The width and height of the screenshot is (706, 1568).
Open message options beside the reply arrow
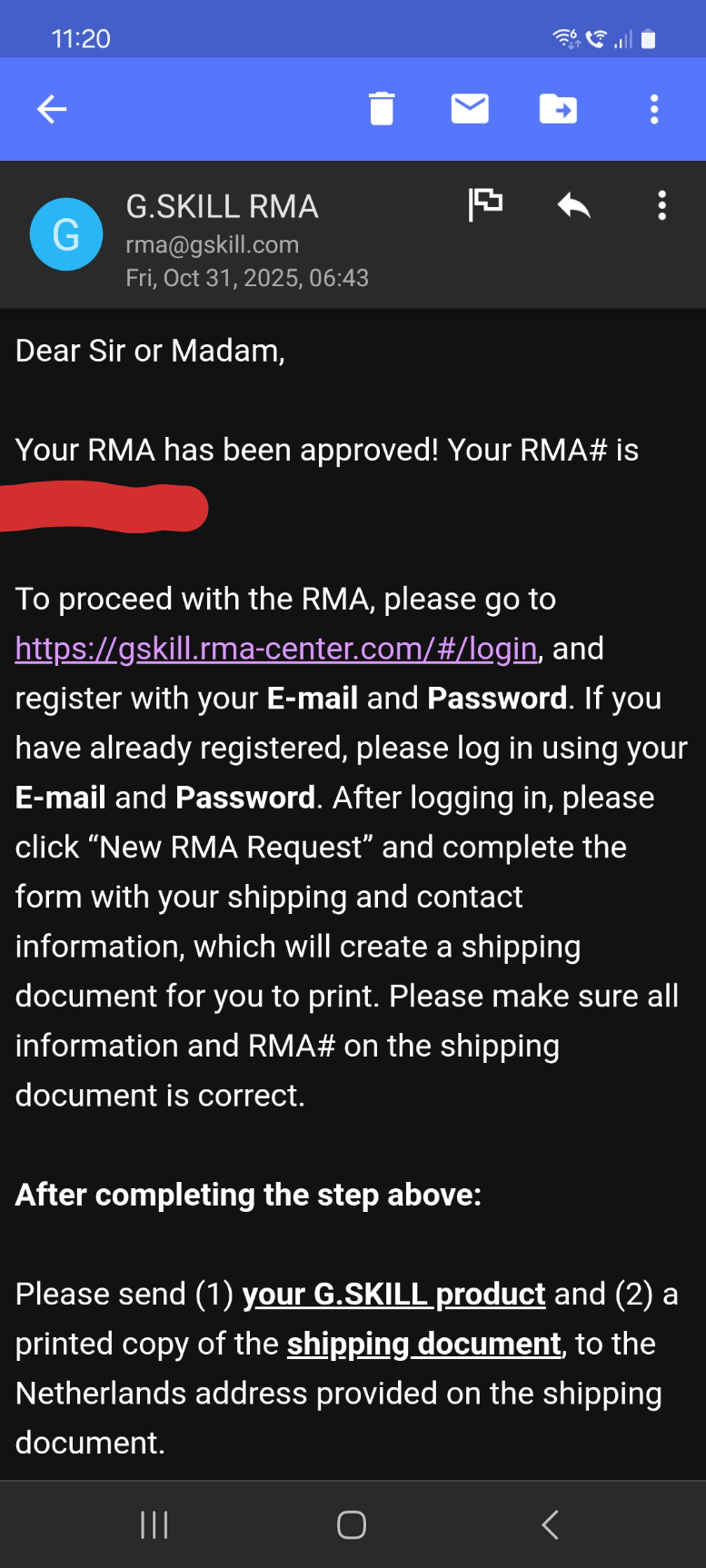tap(661, 206)
